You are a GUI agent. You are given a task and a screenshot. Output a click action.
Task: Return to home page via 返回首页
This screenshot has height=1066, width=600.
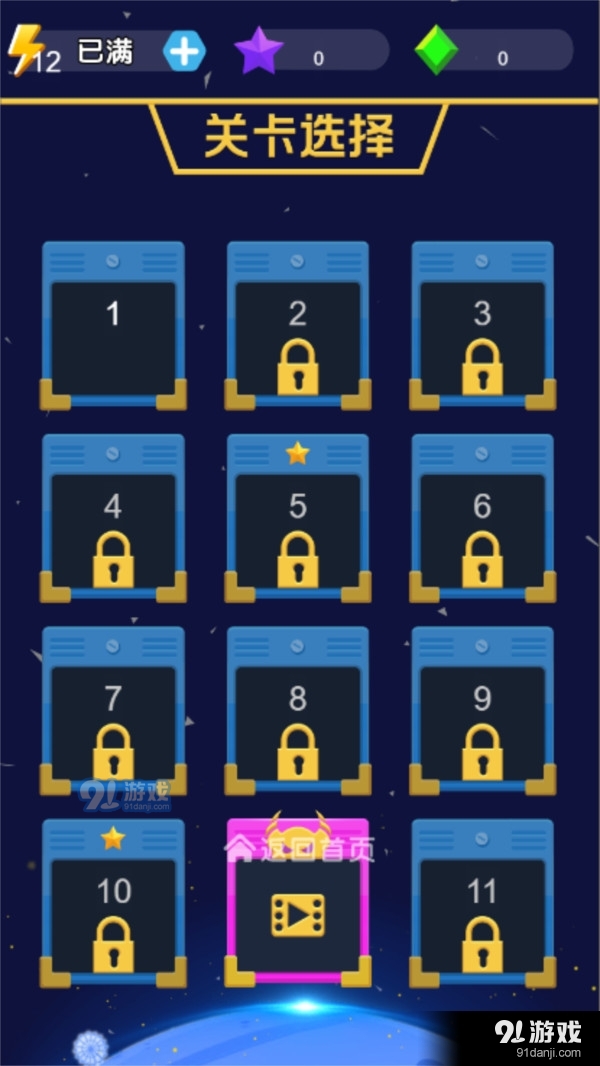tap(300, 850)
